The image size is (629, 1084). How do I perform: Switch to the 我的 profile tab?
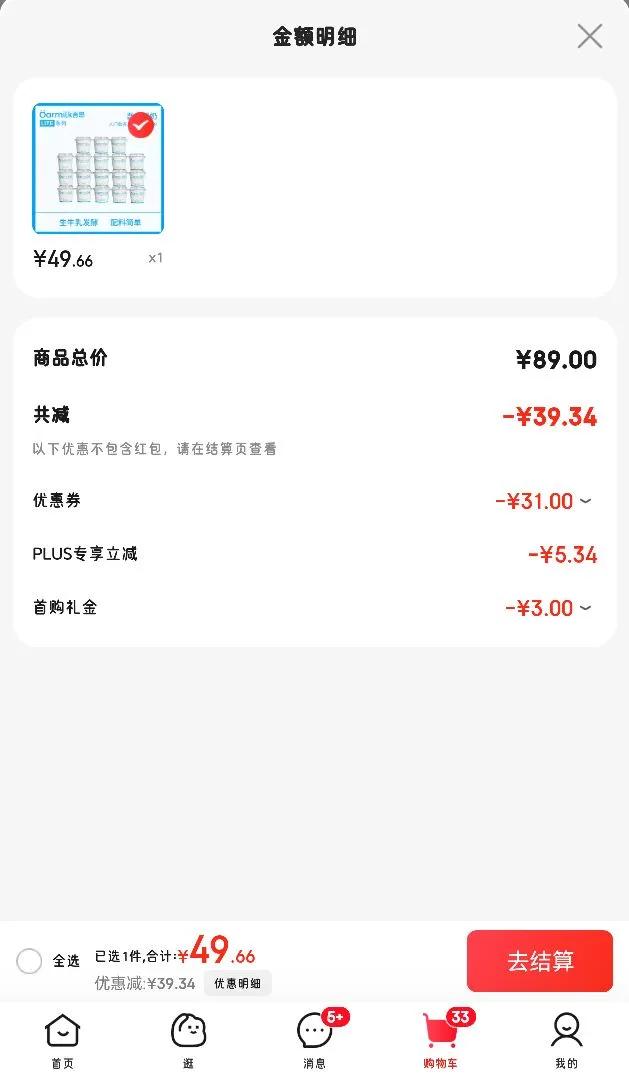click(566, 1040)
